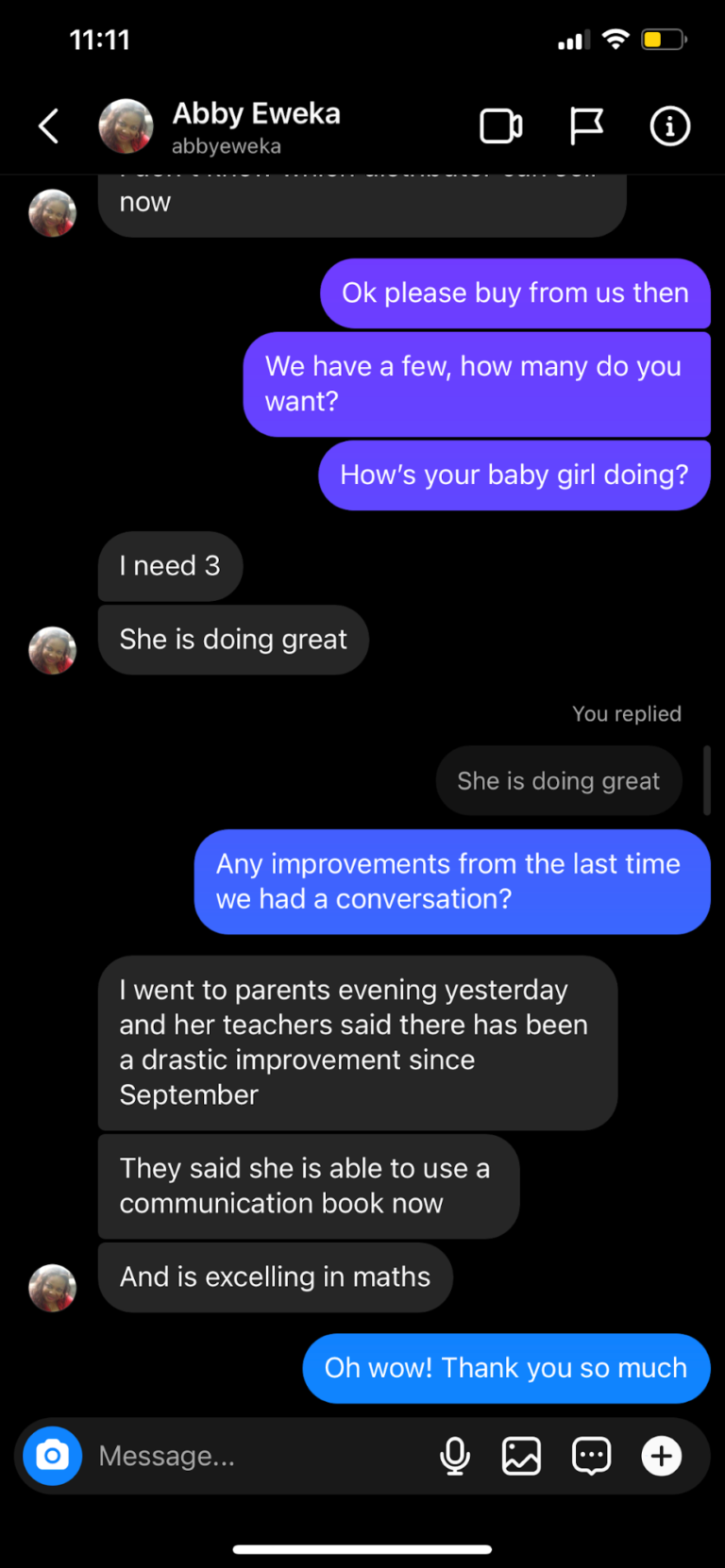Open conversation info details
This screenshot has height=1568, width=725.
(670, 126)
